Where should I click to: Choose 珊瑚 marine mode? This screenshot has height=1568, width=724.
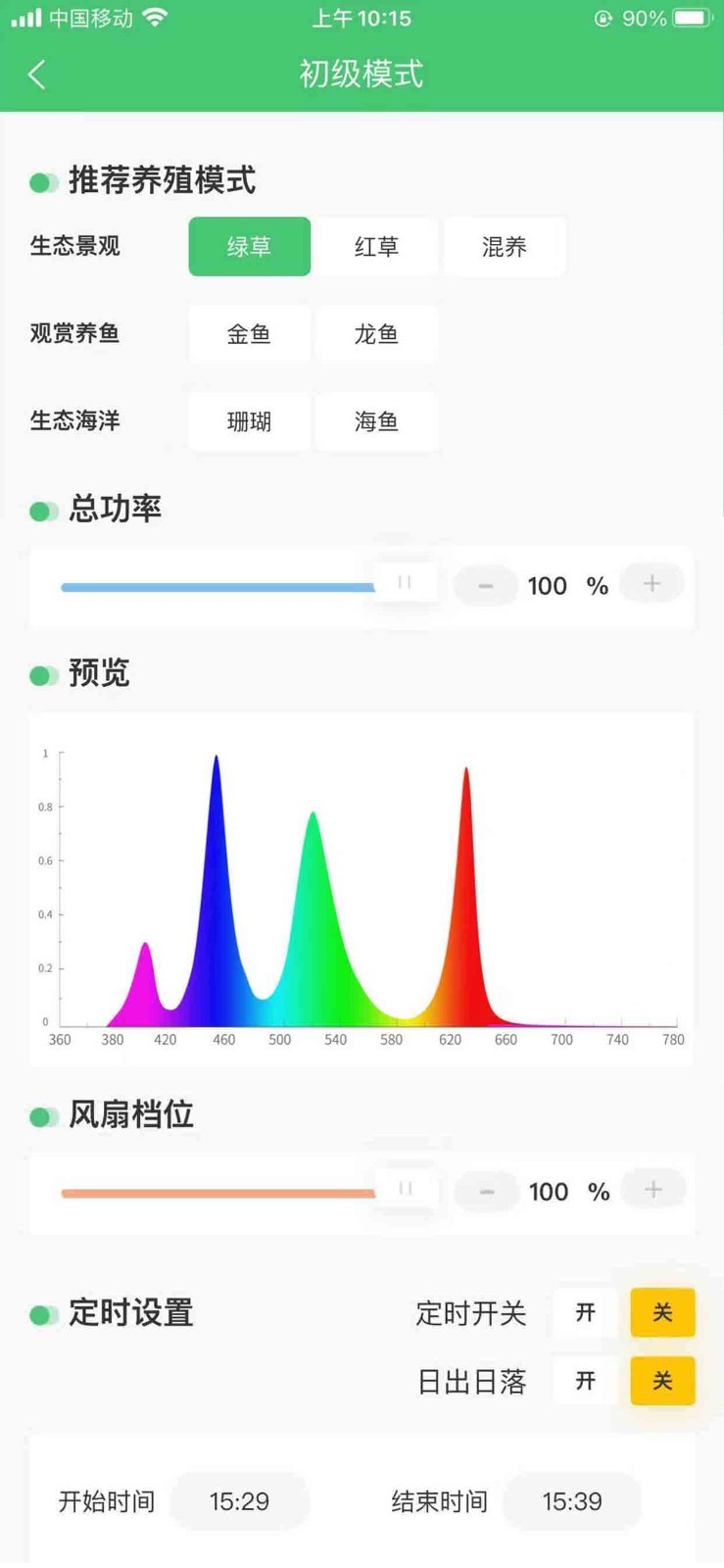tap(249, 421)
